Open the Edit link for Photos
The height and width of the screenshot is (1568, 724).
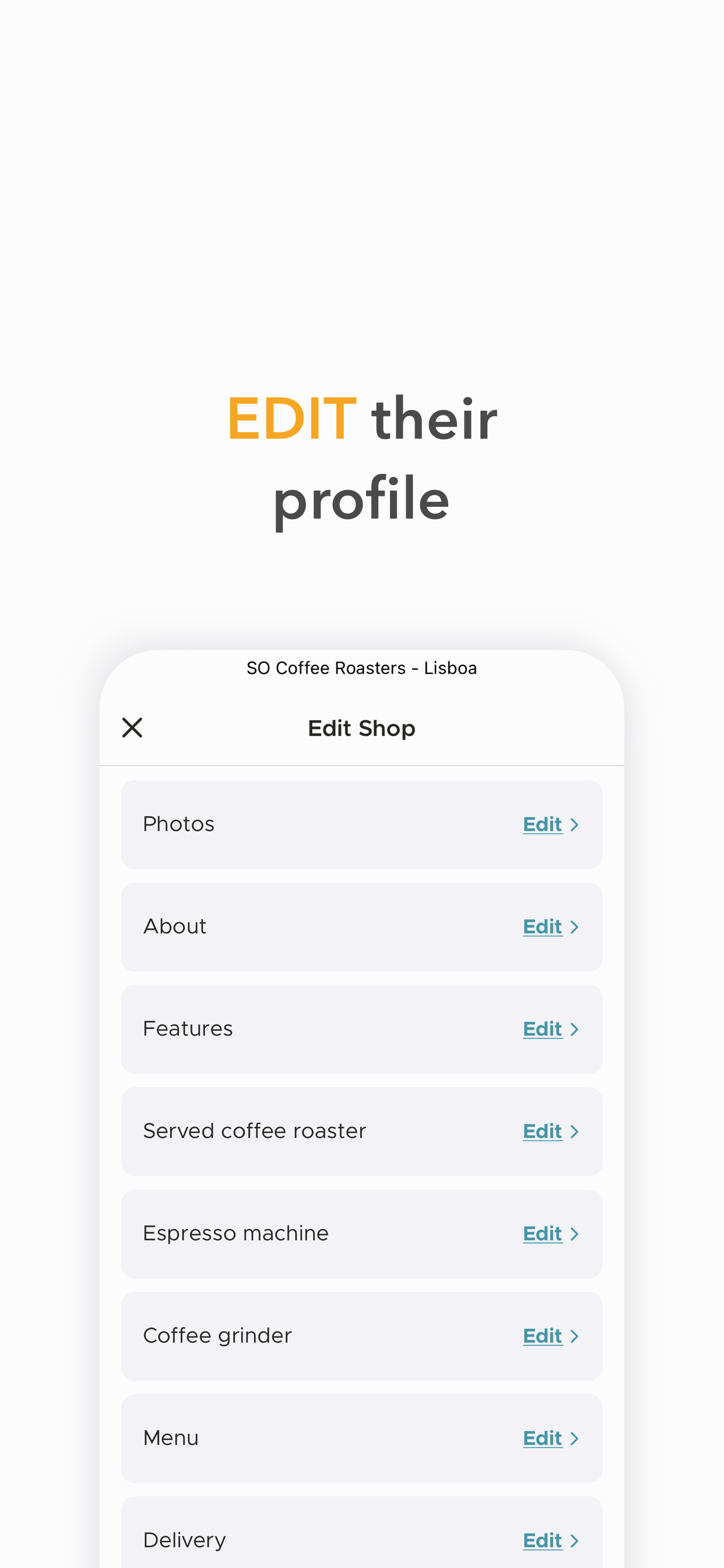click(x=542, y=824)
